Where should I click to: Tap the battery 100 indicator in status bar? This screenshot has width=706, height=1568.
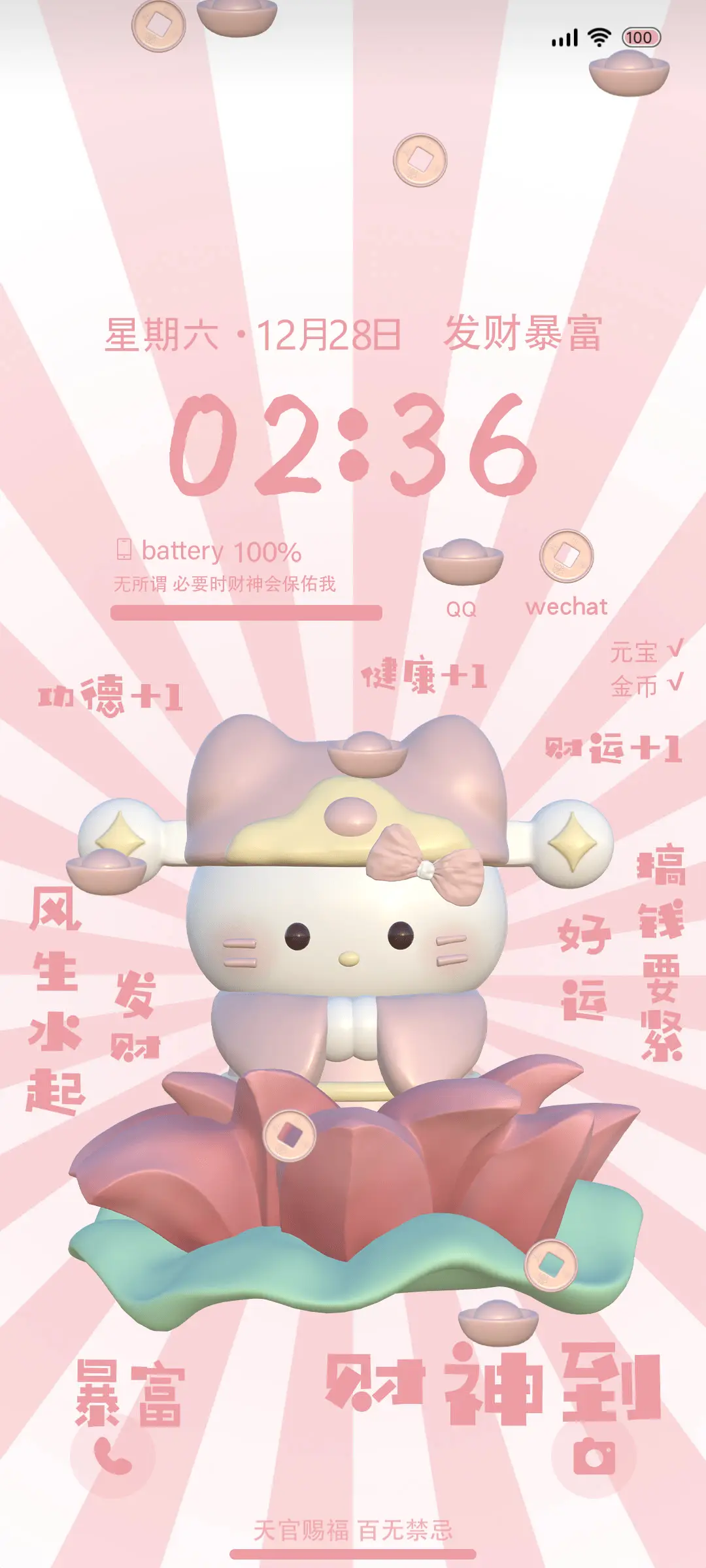coord(641,37)
